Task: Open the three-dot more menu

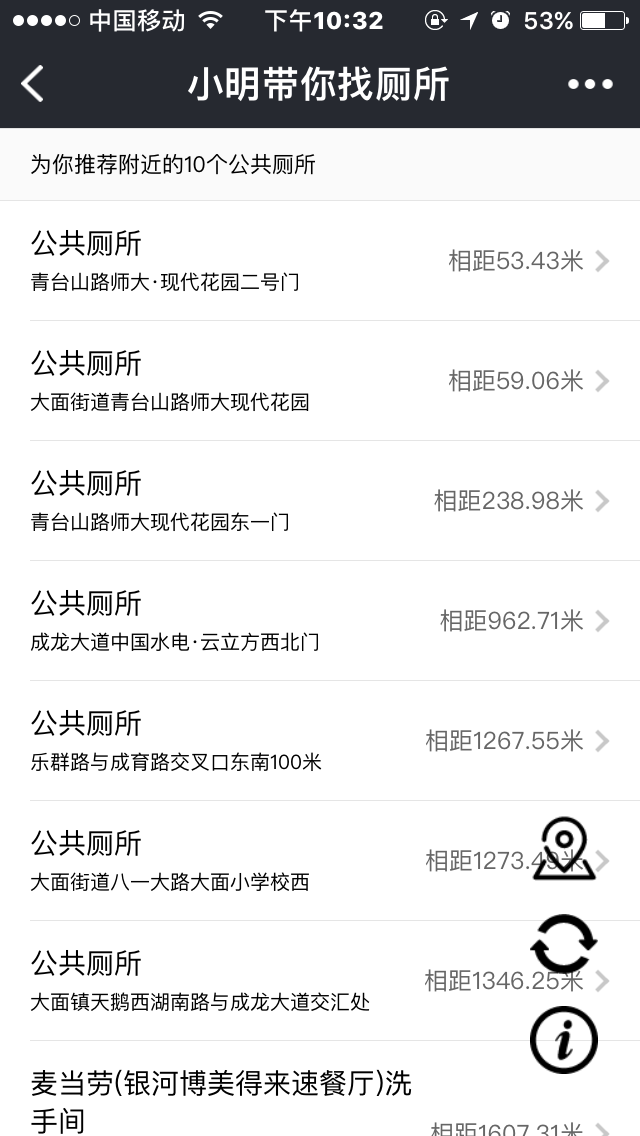Action: click(x=590, y=84)
